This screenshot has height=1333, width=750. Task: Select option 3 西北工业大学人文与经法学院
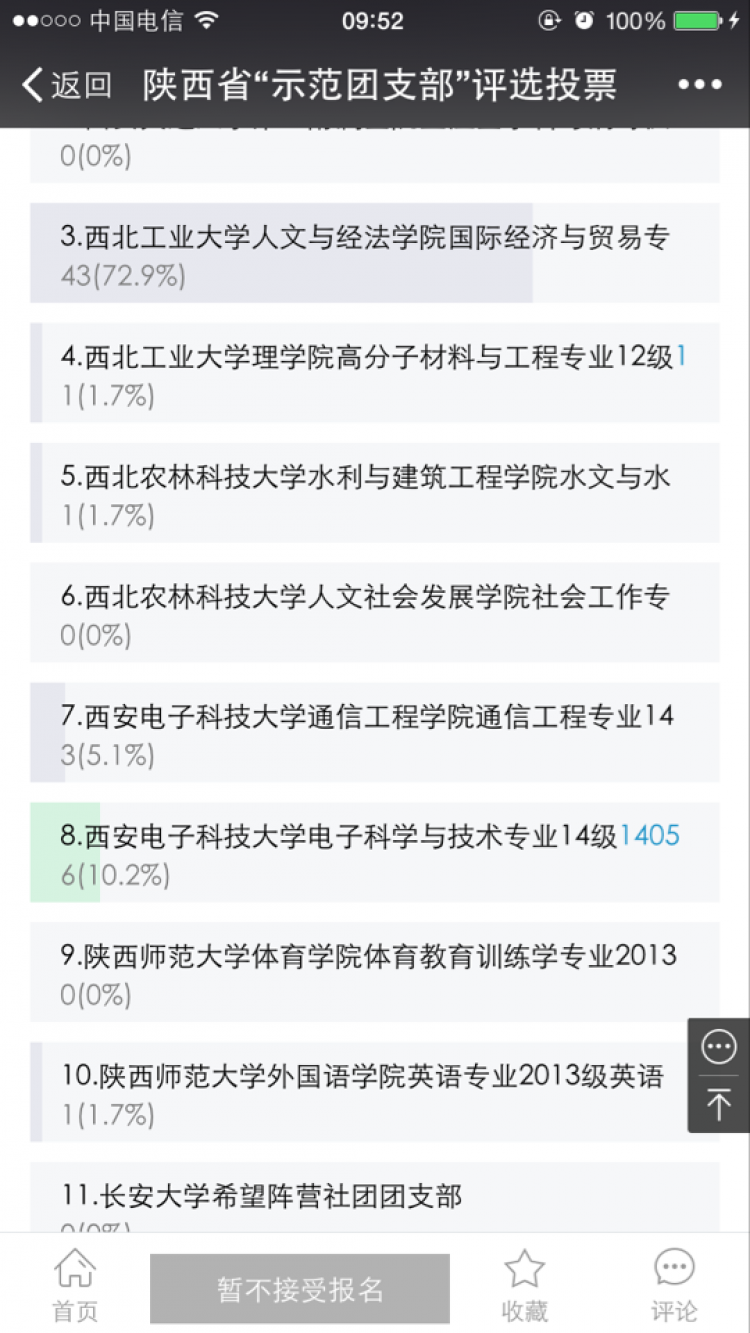pos(374,253)
